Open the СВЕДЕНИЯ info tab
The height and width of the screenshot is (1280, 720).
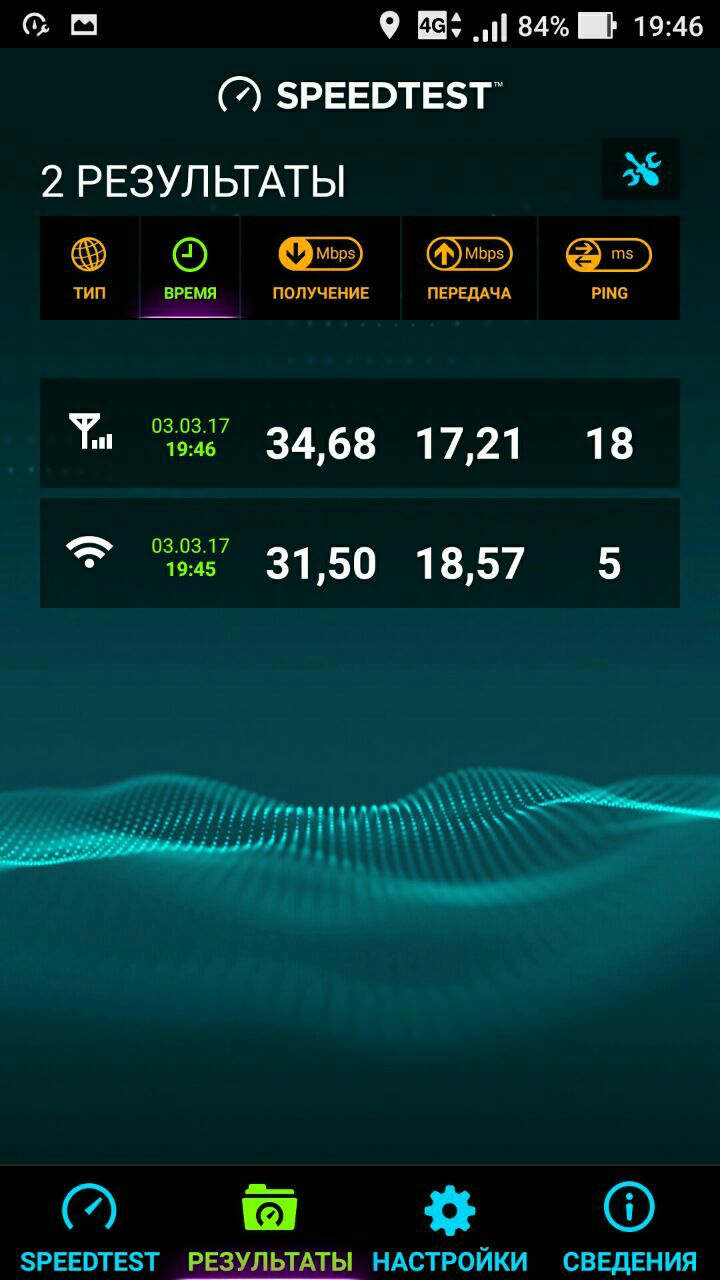point(630,1226)
